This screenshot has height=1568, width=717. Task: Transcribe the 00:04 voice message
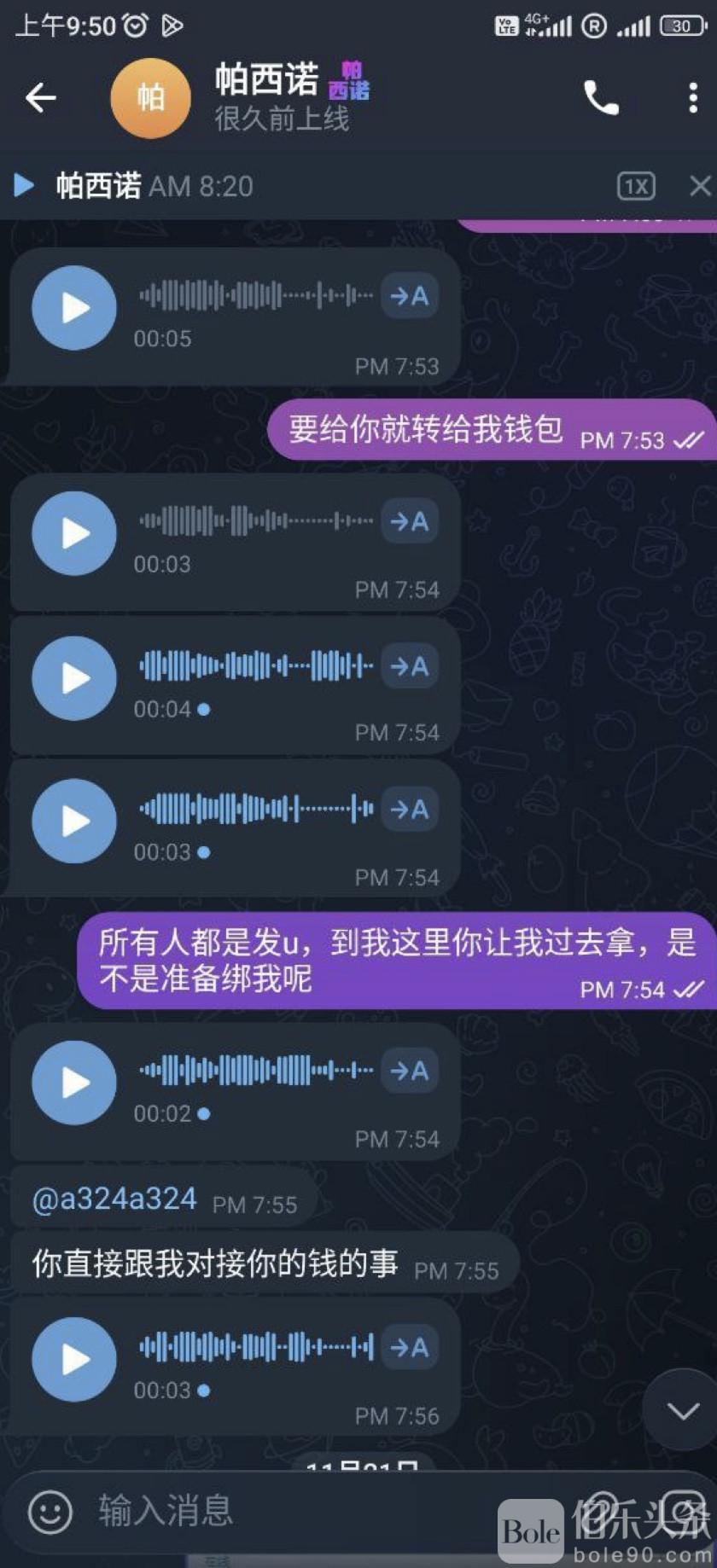click(410, 666)
